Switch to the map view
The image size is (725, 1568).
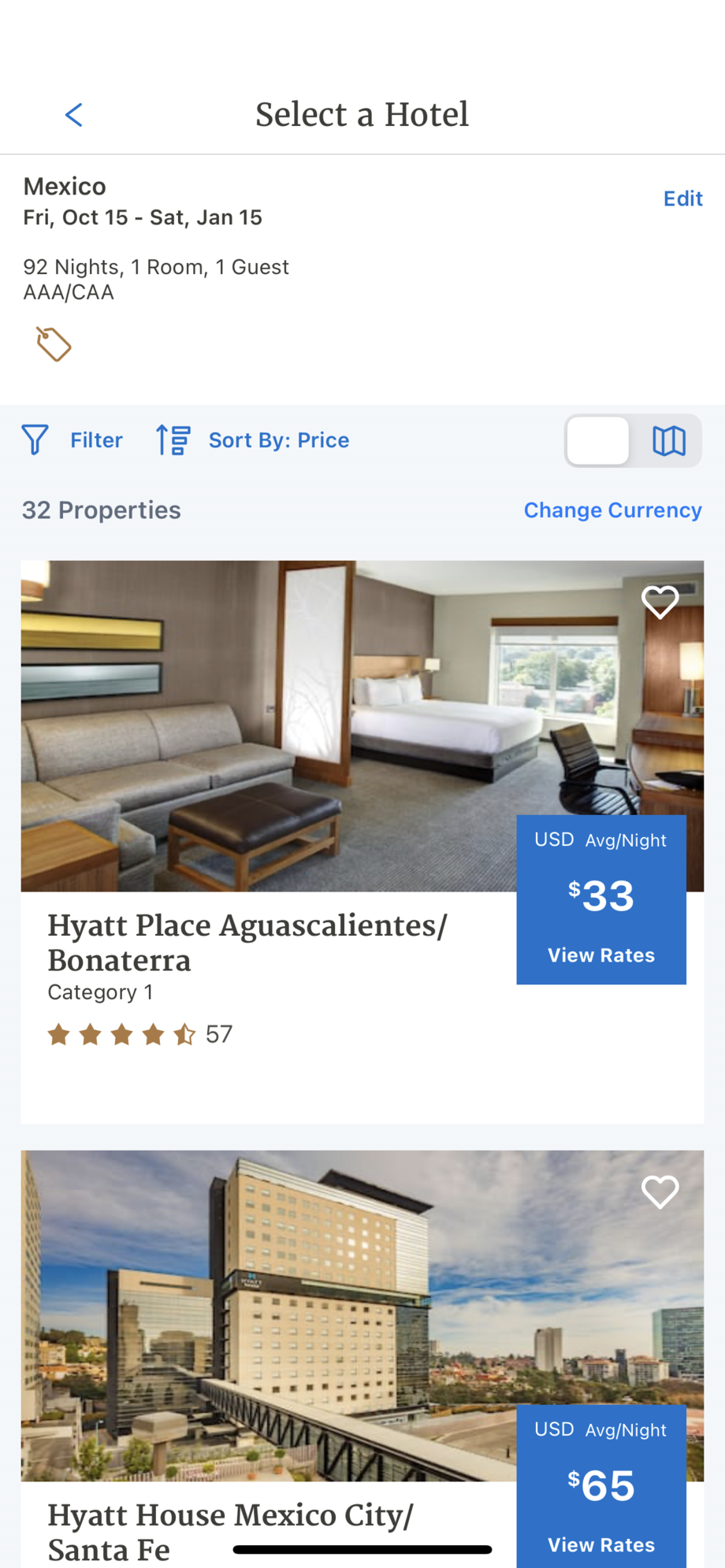668,441
